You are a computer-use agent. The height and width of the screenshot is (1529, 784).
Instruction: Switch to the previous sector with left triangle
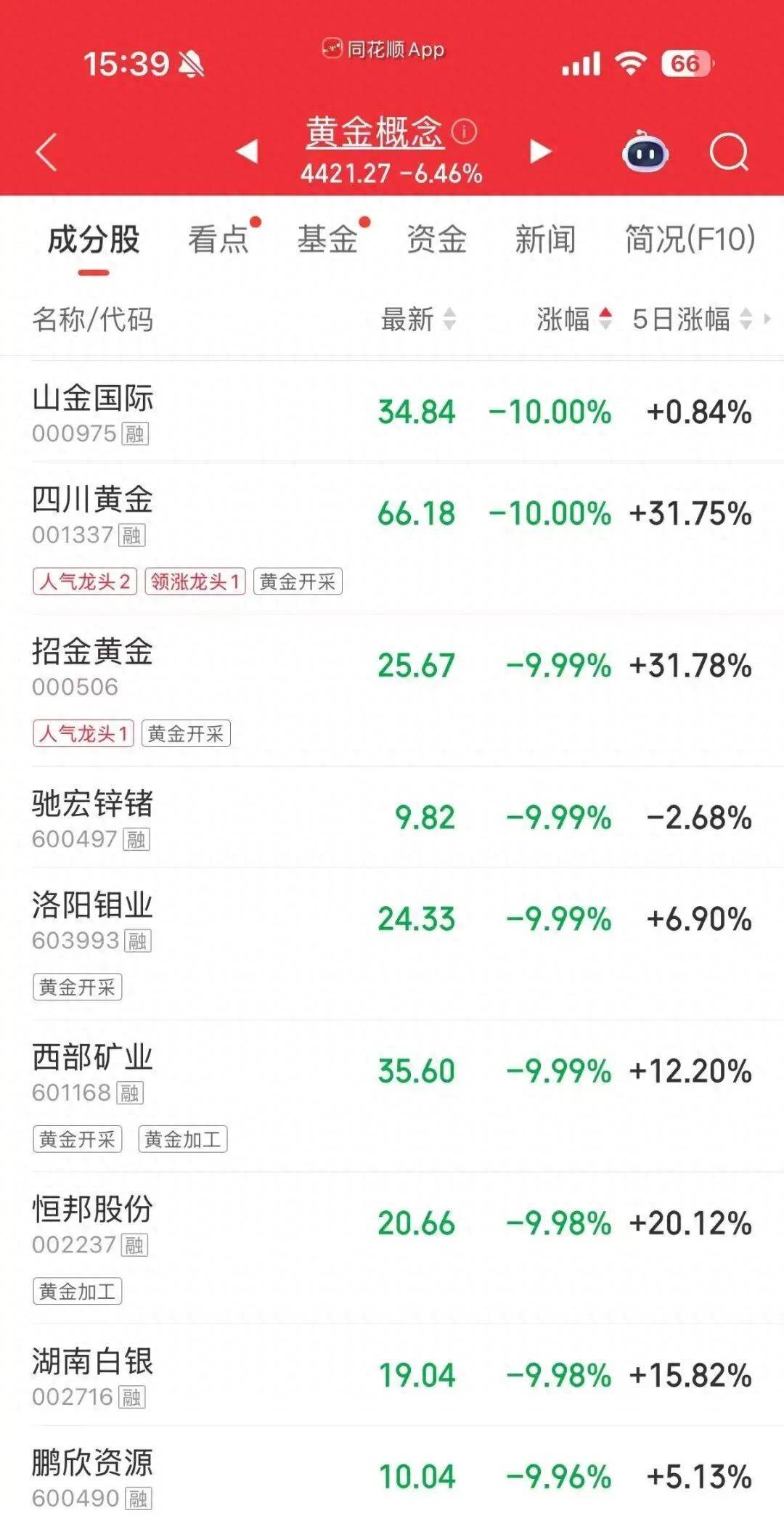[248, 152]
